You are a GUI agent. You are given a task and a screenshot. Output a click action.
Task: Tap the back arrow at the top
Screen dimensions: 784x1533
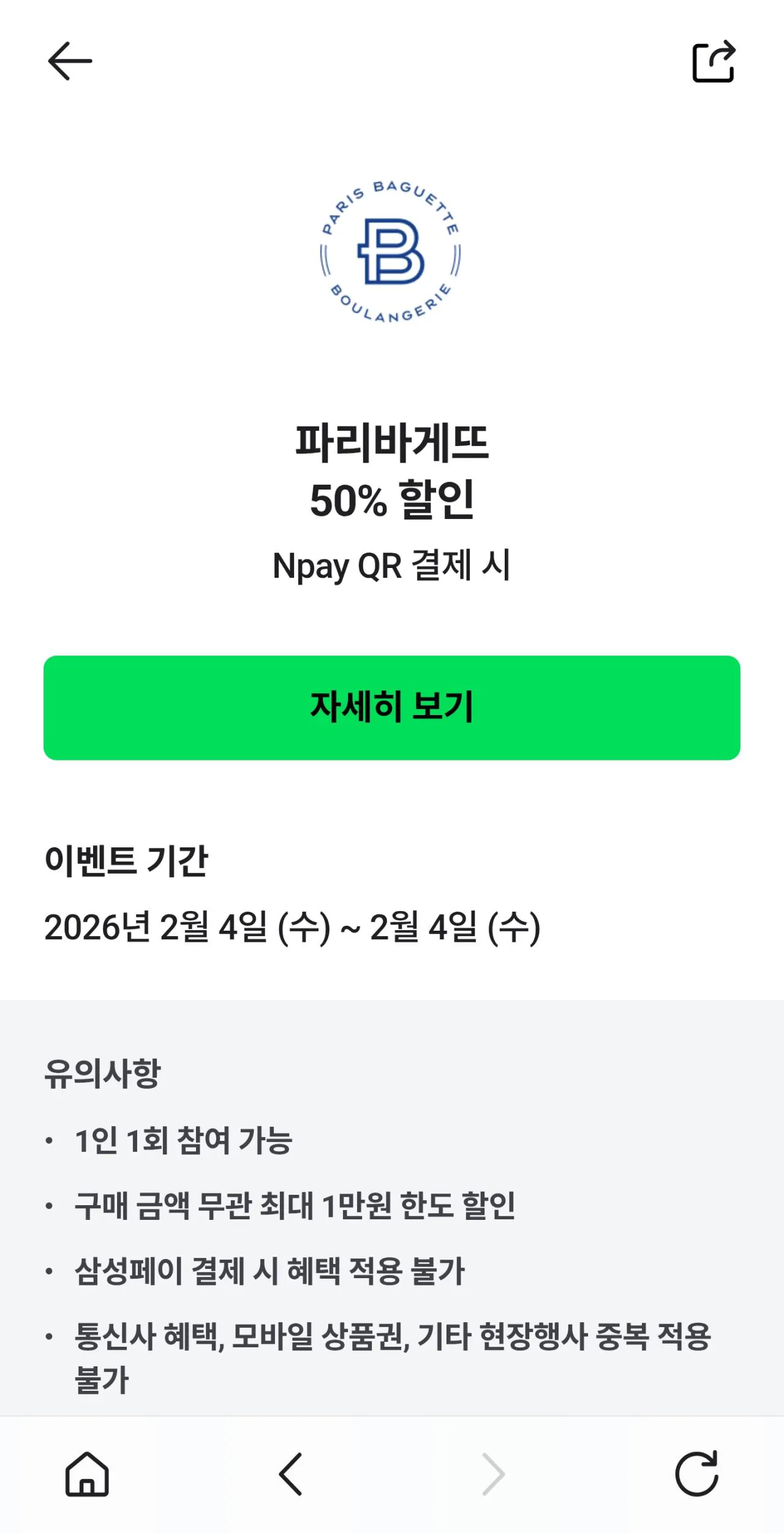(69, 61)
